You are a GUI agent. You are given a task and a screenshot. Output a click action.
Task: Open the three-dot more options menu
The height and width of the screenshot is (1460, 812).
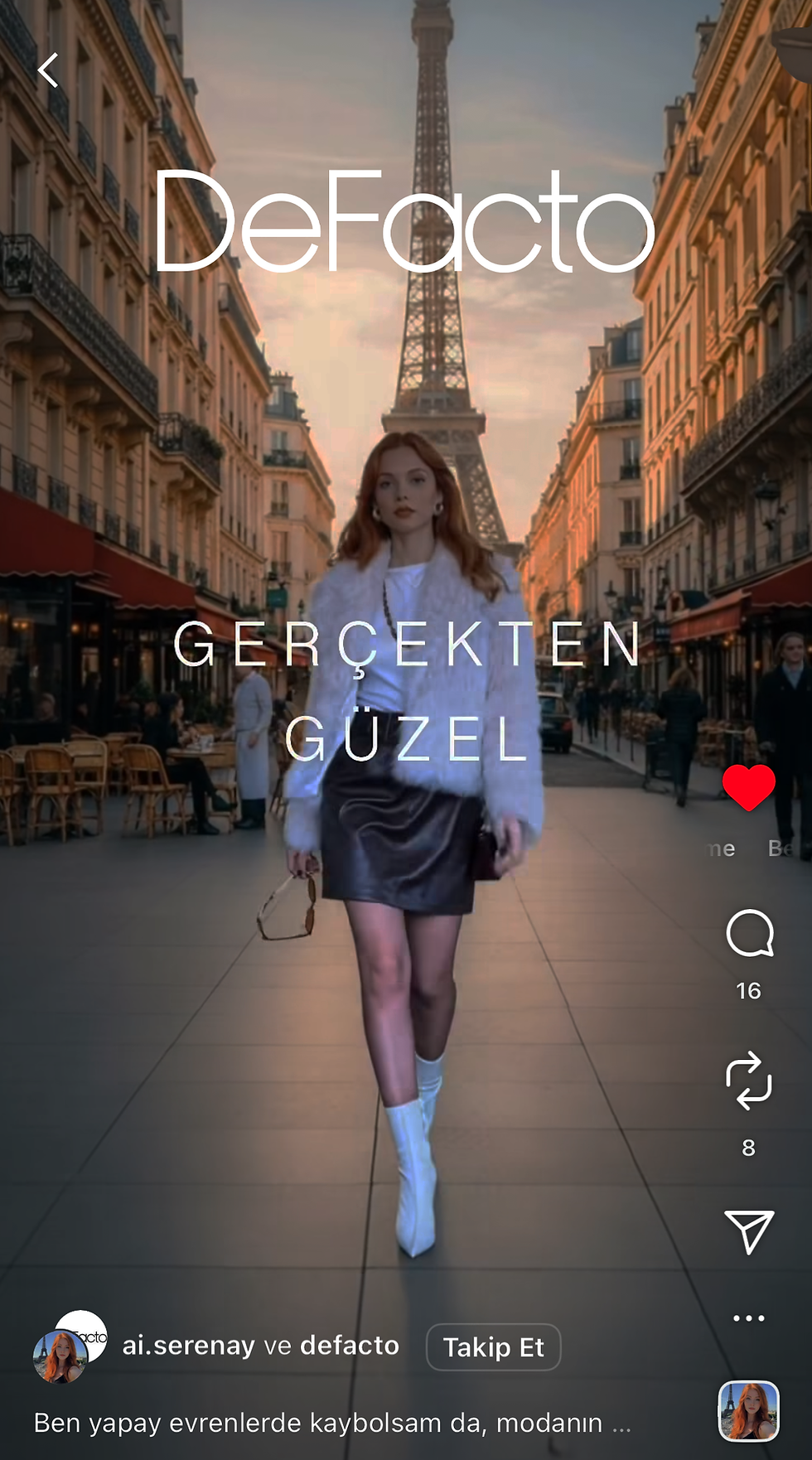pos(748,1318)
